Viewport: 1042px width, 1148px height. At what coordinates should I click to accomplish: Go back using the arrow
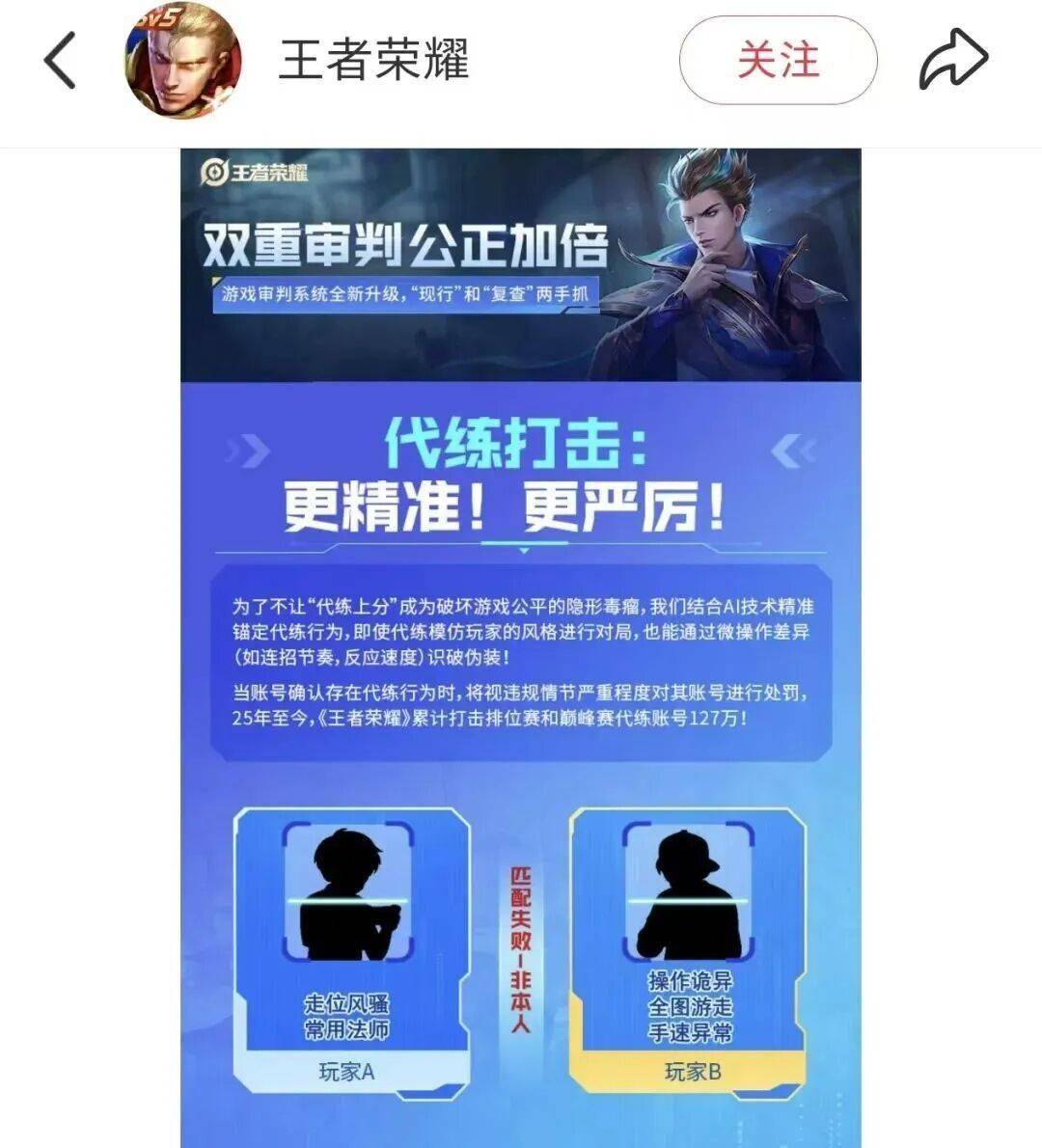60,60
